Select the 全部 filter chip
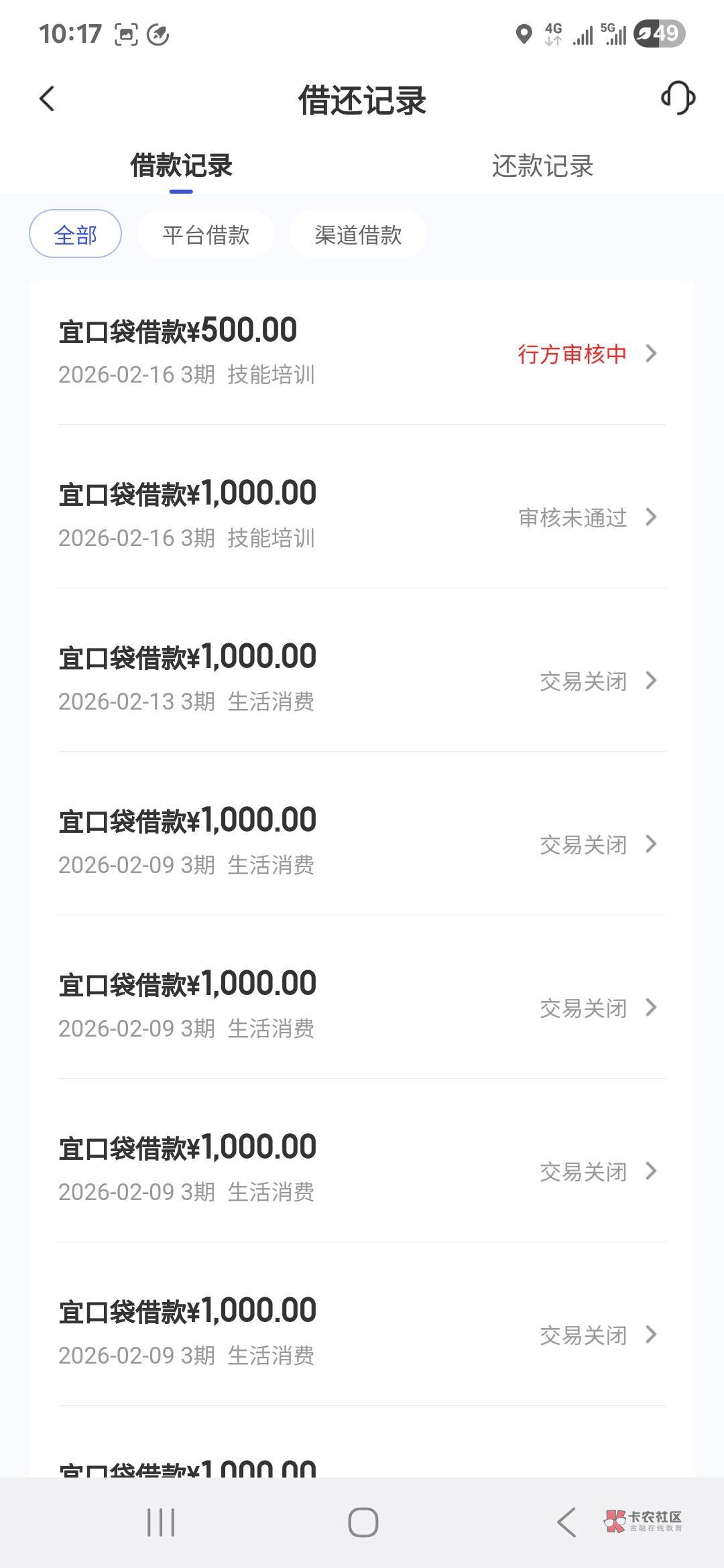724x1568 pixels. coord(75,234)
